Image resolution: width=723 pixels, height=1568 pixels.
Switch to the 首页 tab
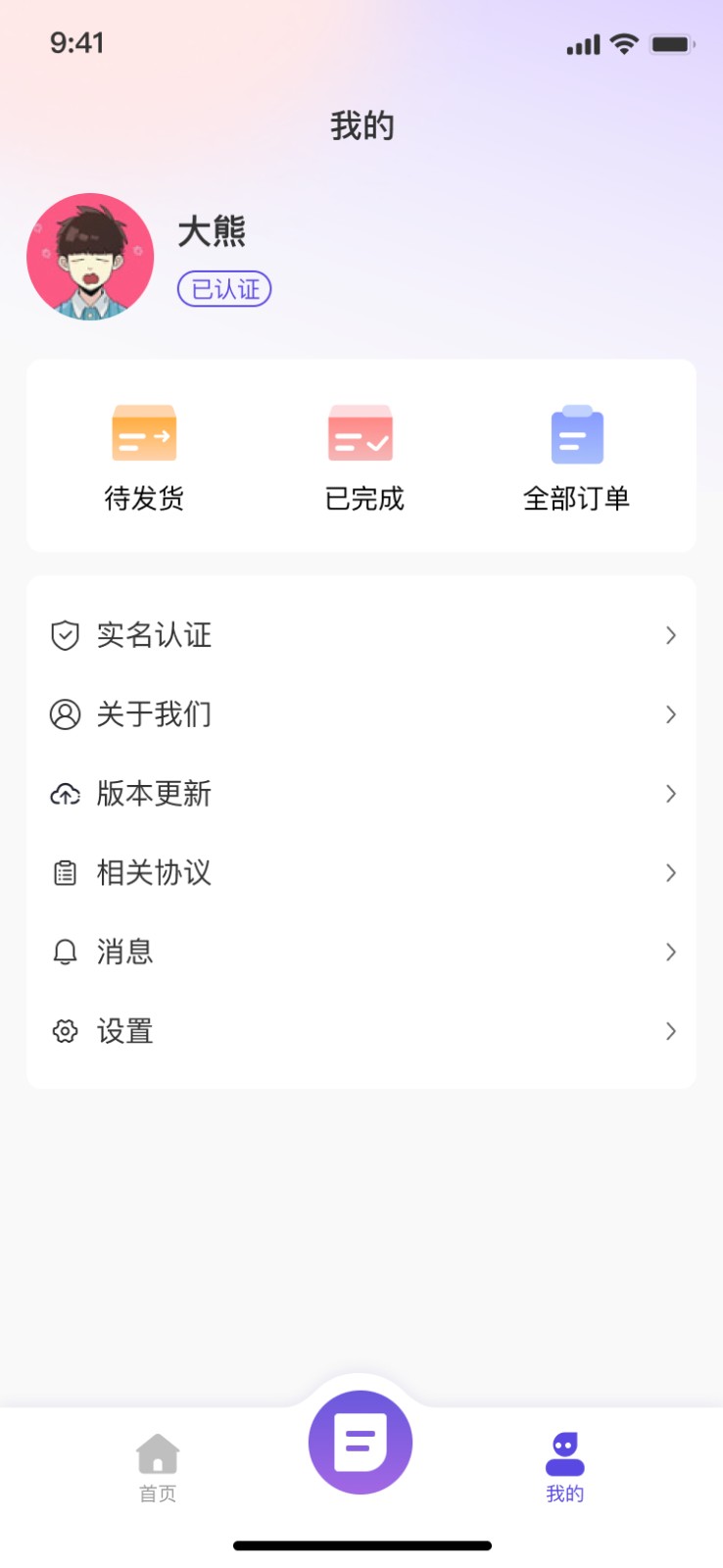tap(158, 1467)
